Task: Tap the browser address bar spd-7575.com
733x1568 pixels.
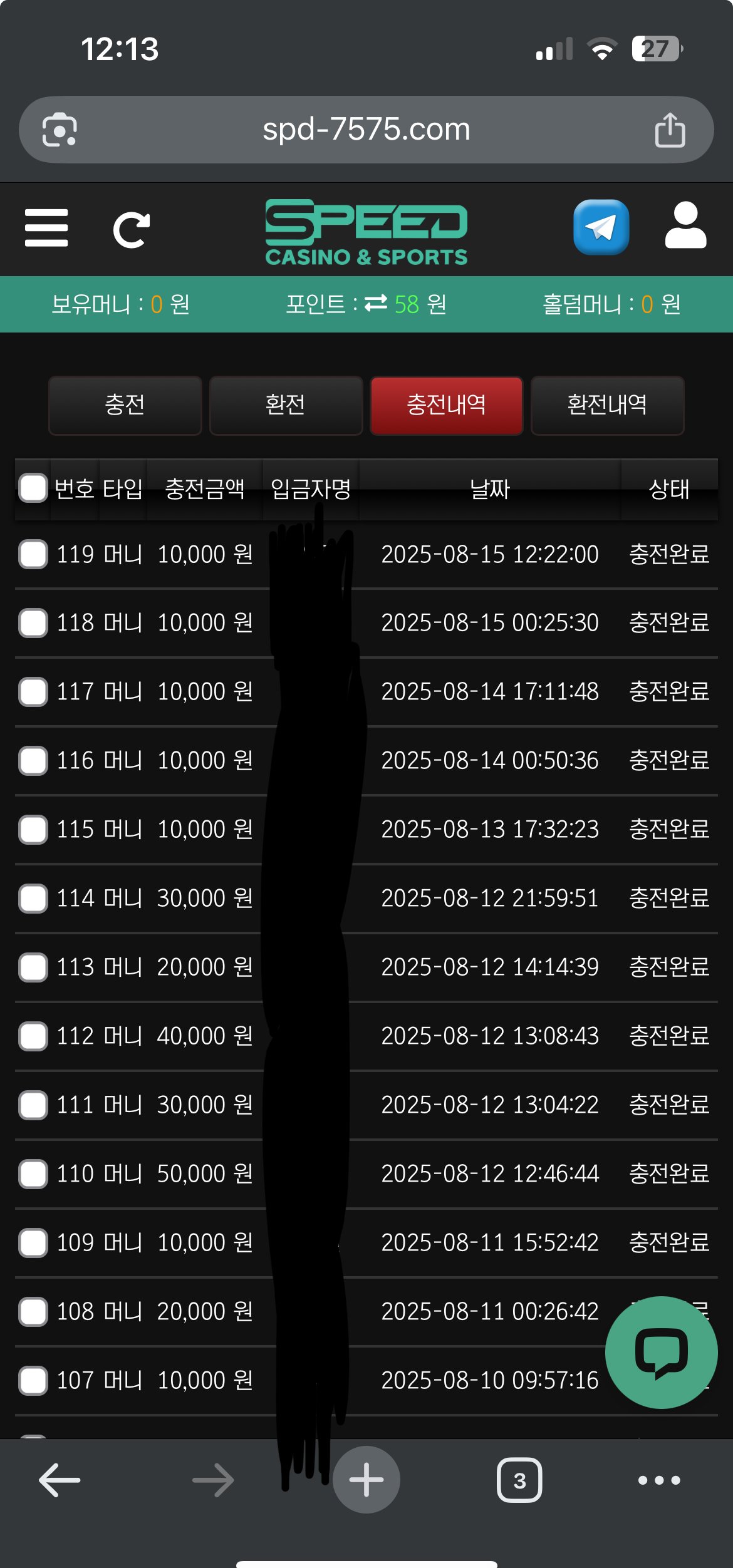Action: tap(366, 130)
